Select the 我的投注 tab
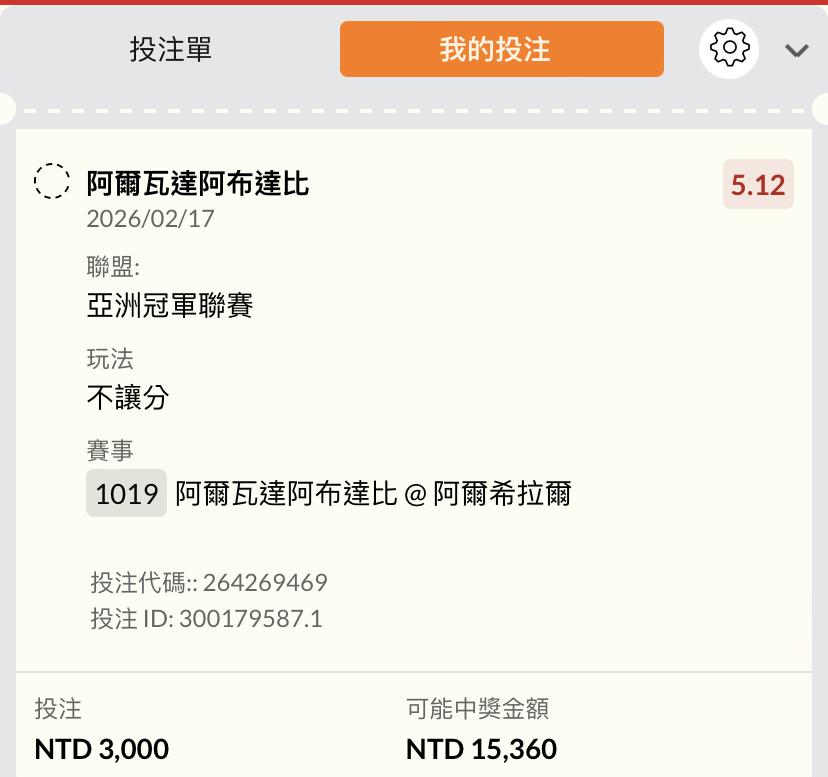Screen dimensions: 828x777 502,49
